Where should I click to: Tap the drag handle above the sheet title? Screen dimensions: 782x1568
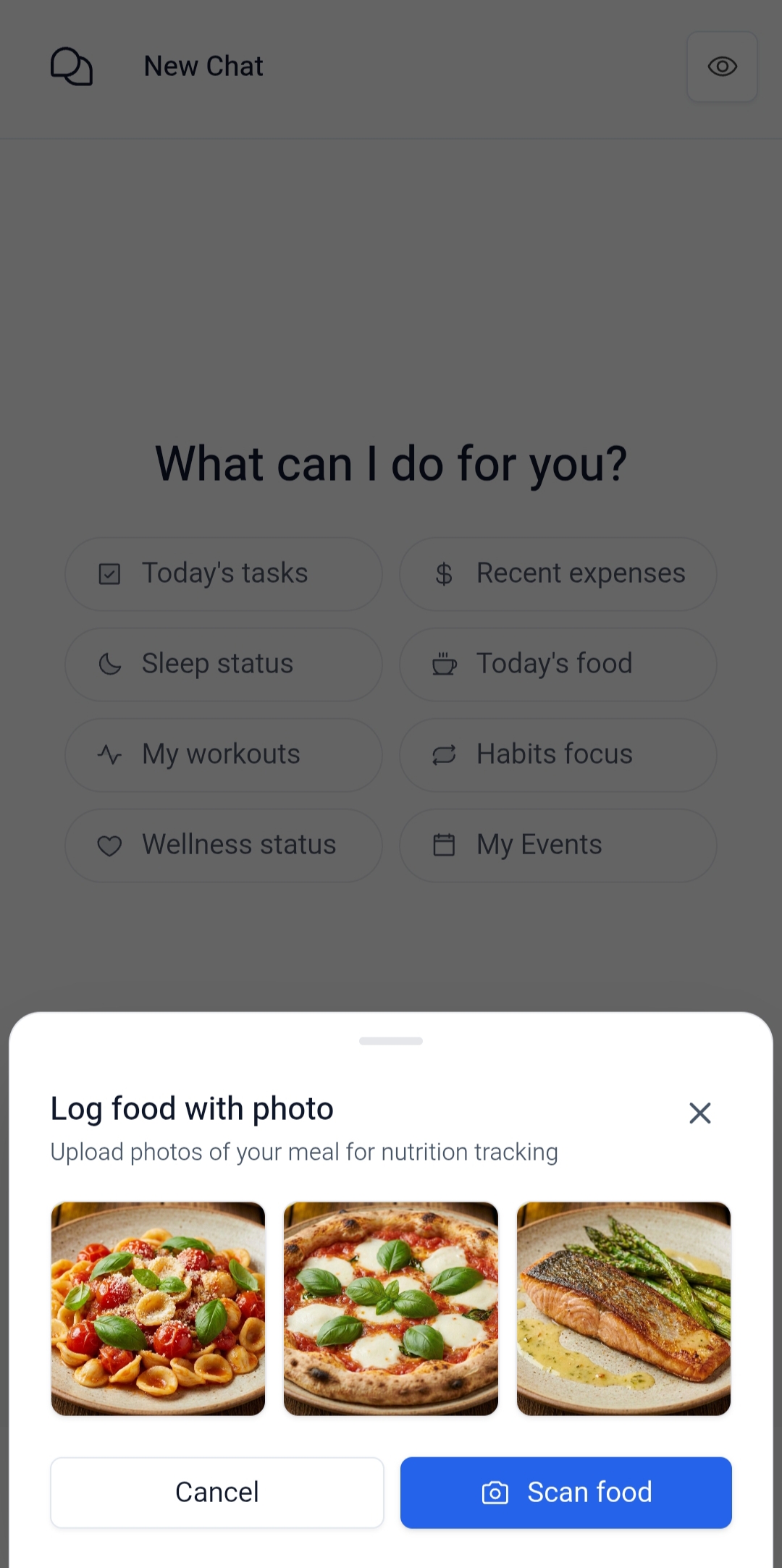[x=390, y=1041]
